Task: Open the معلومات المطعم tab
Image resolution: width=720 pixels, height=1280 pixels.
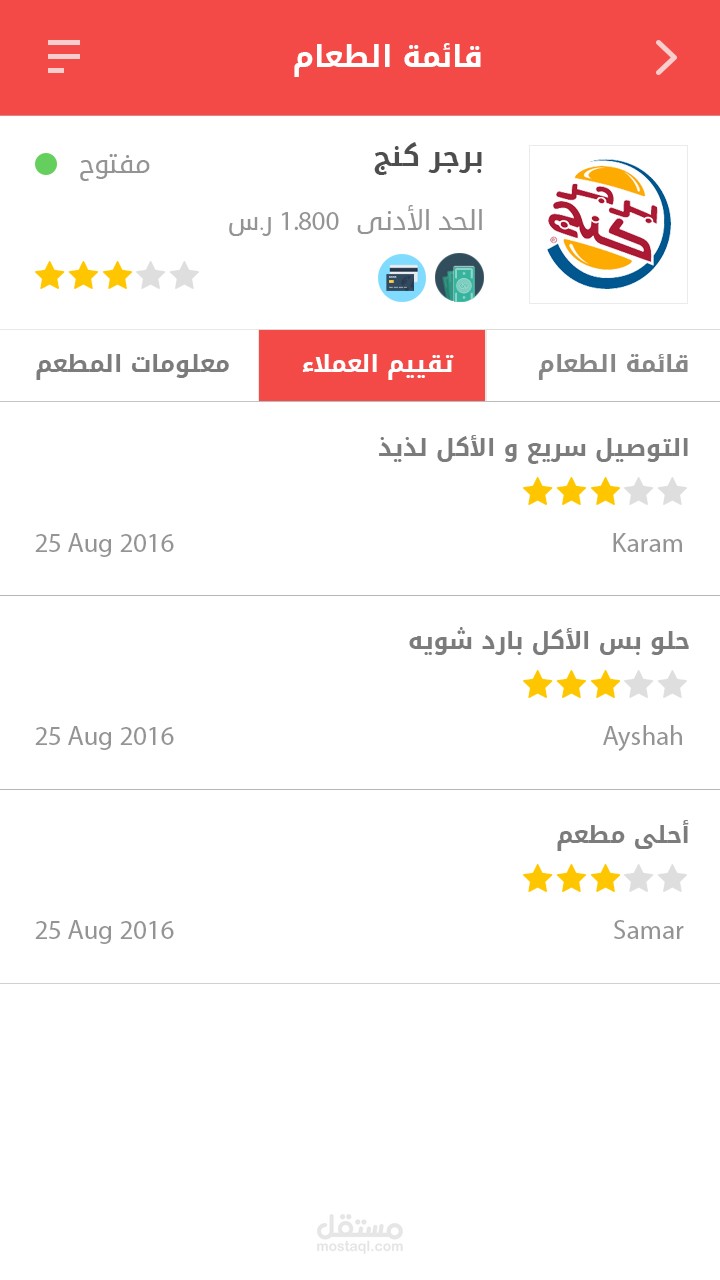Action: coord(132,365)
